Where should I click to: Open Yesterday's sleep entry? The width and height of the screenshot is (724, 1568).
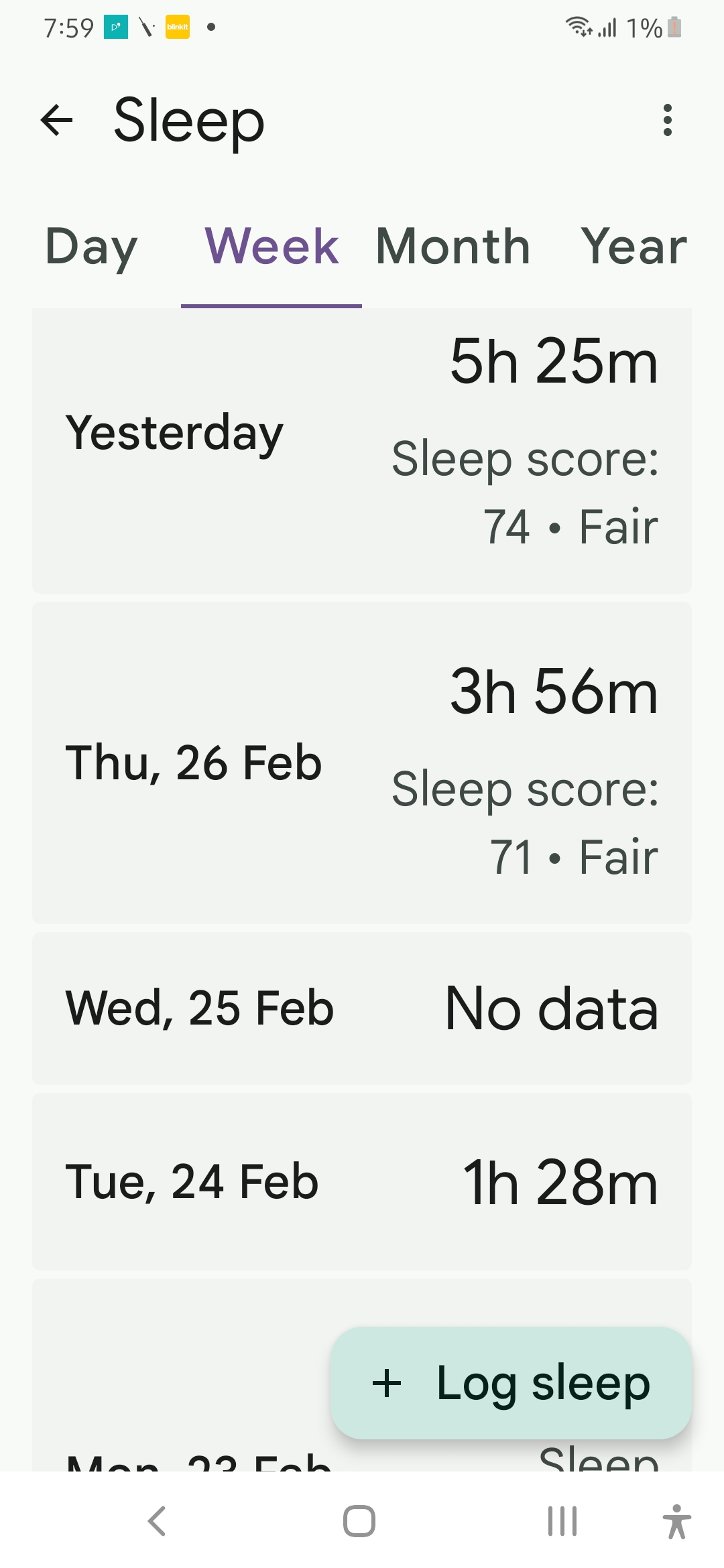(362, 450)
